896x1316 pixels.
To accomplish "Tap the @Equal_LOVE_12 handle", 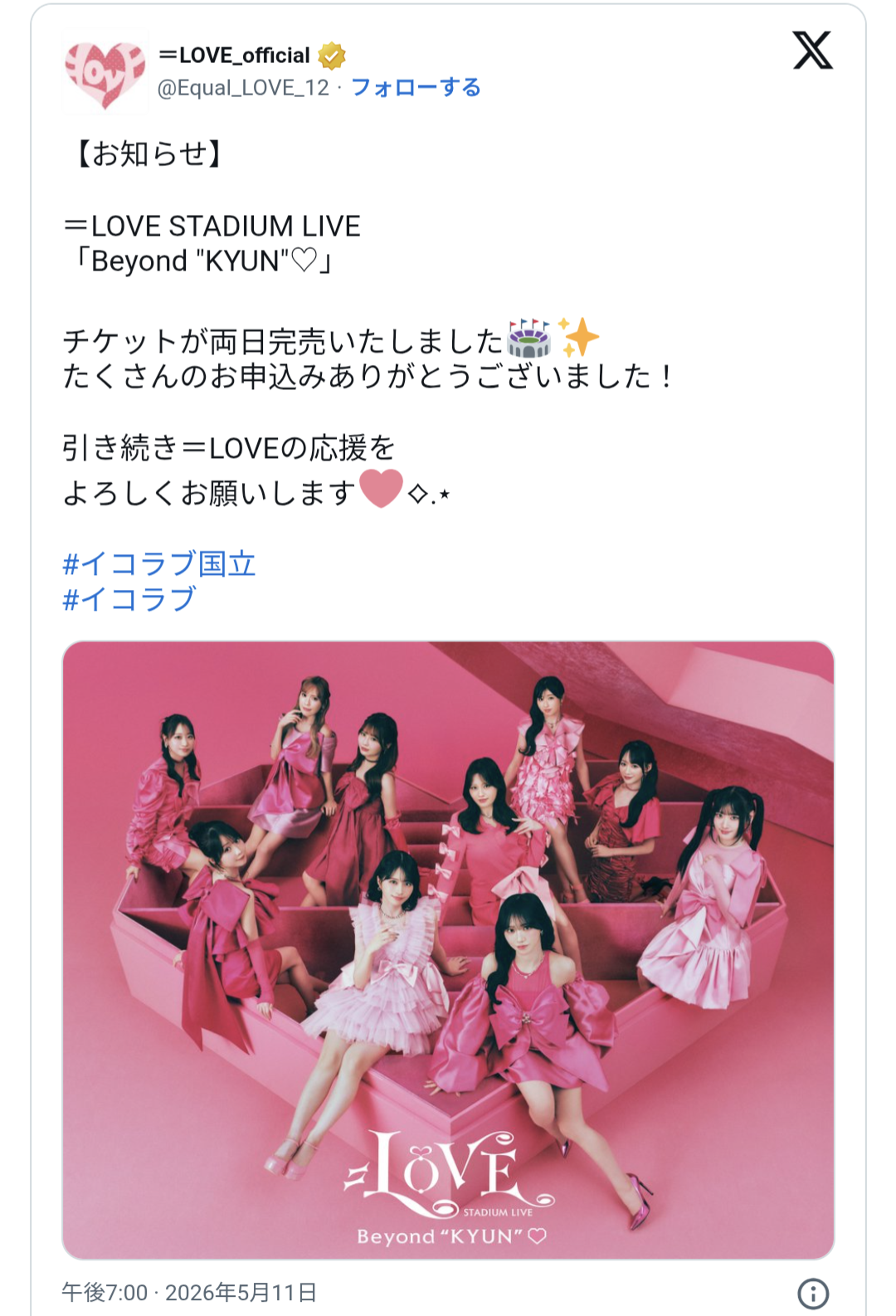I will (243, 88).
